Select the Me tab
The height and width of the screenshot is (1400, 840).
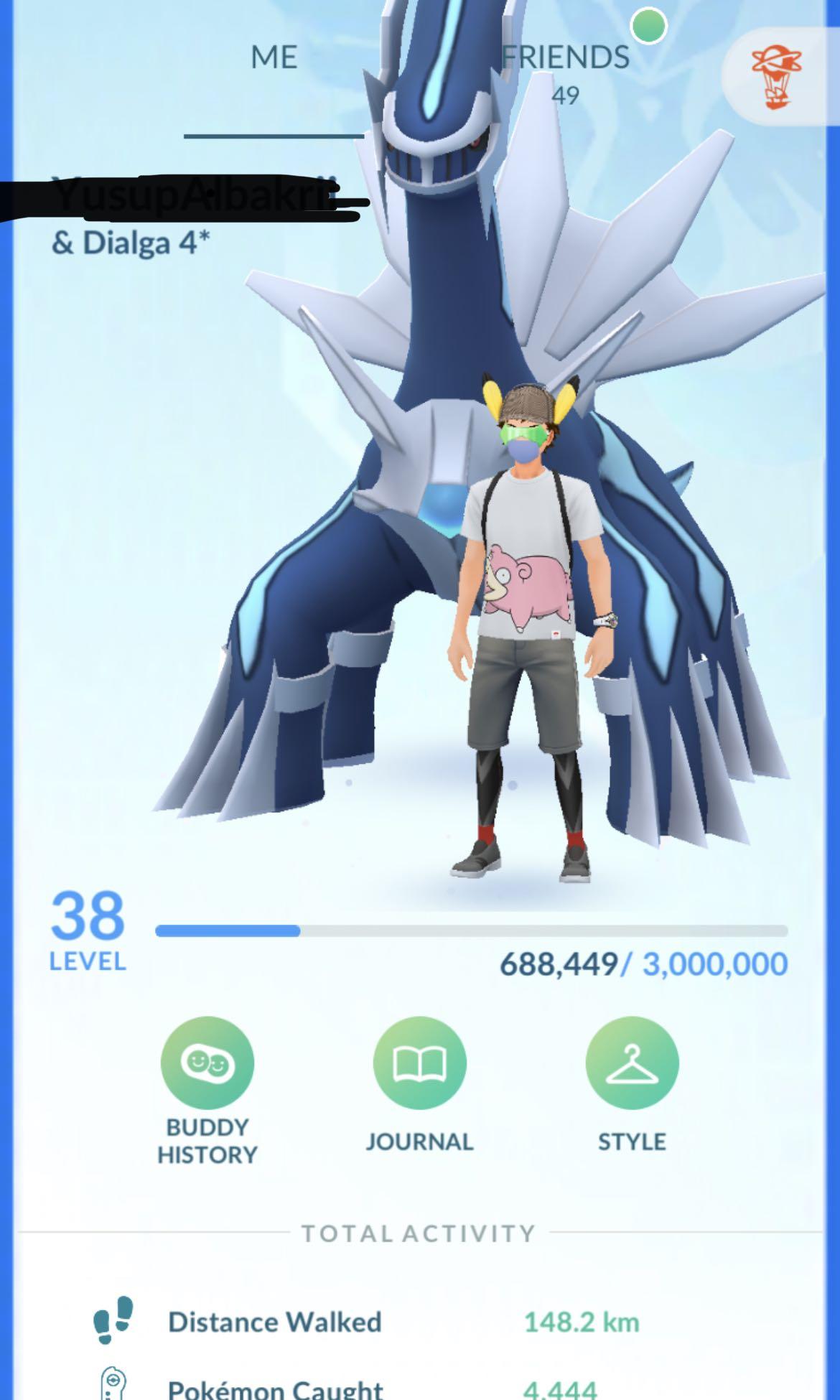coord(274,57)
